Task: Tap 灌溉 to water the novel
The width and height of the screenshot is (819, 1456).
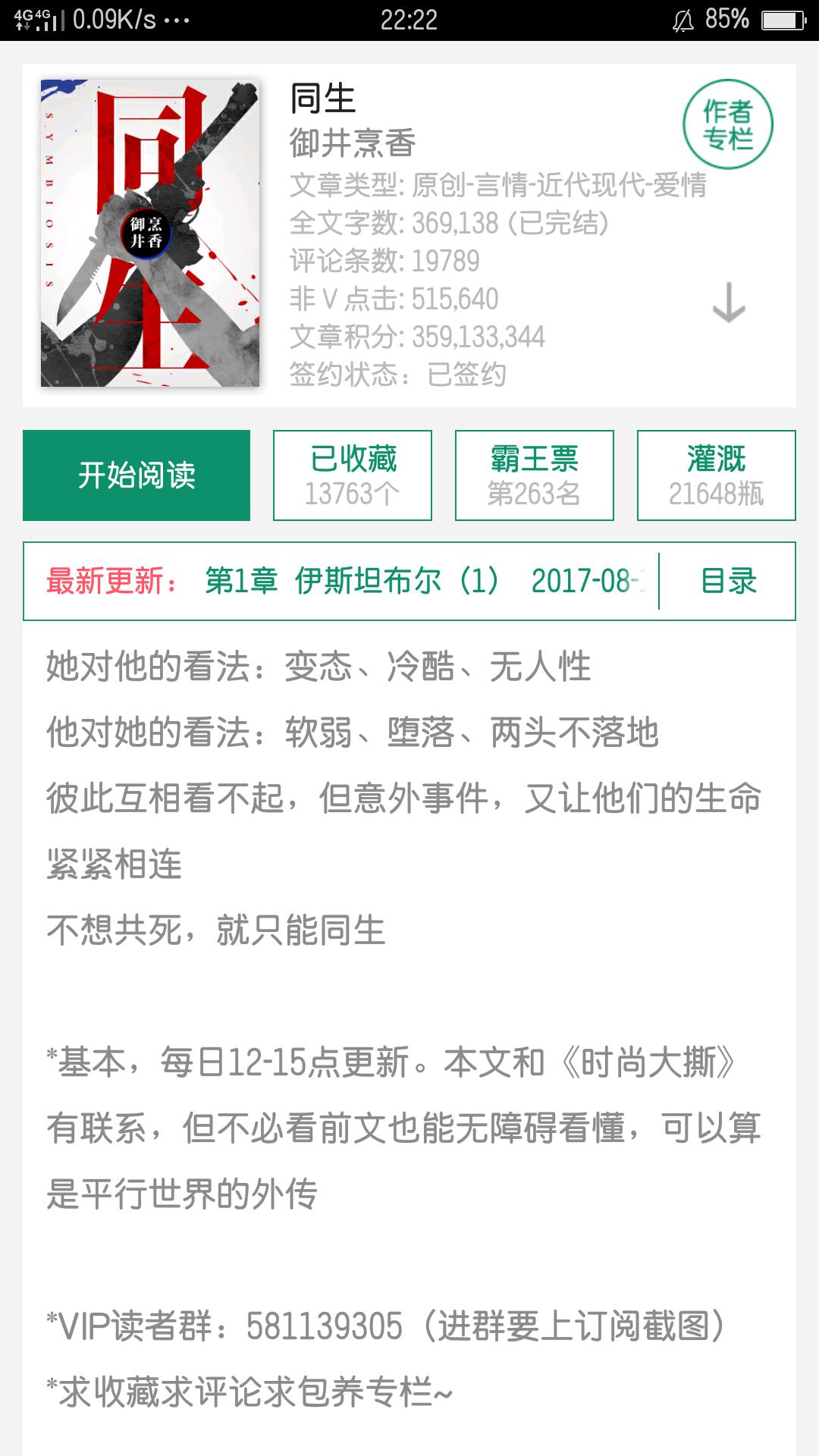Action: pyautogui.click(x=717, y=472)
